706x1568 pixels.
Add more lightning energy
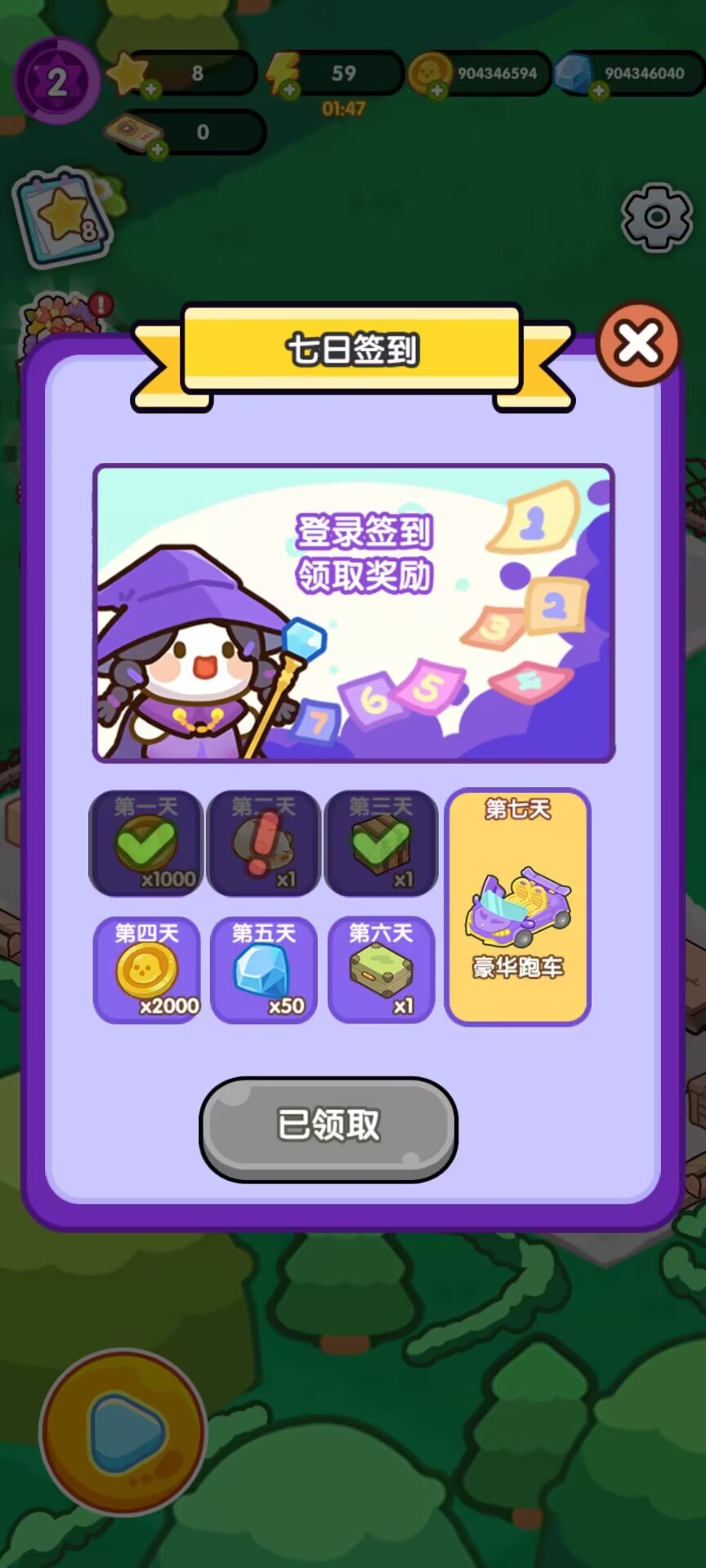[289, 91]
